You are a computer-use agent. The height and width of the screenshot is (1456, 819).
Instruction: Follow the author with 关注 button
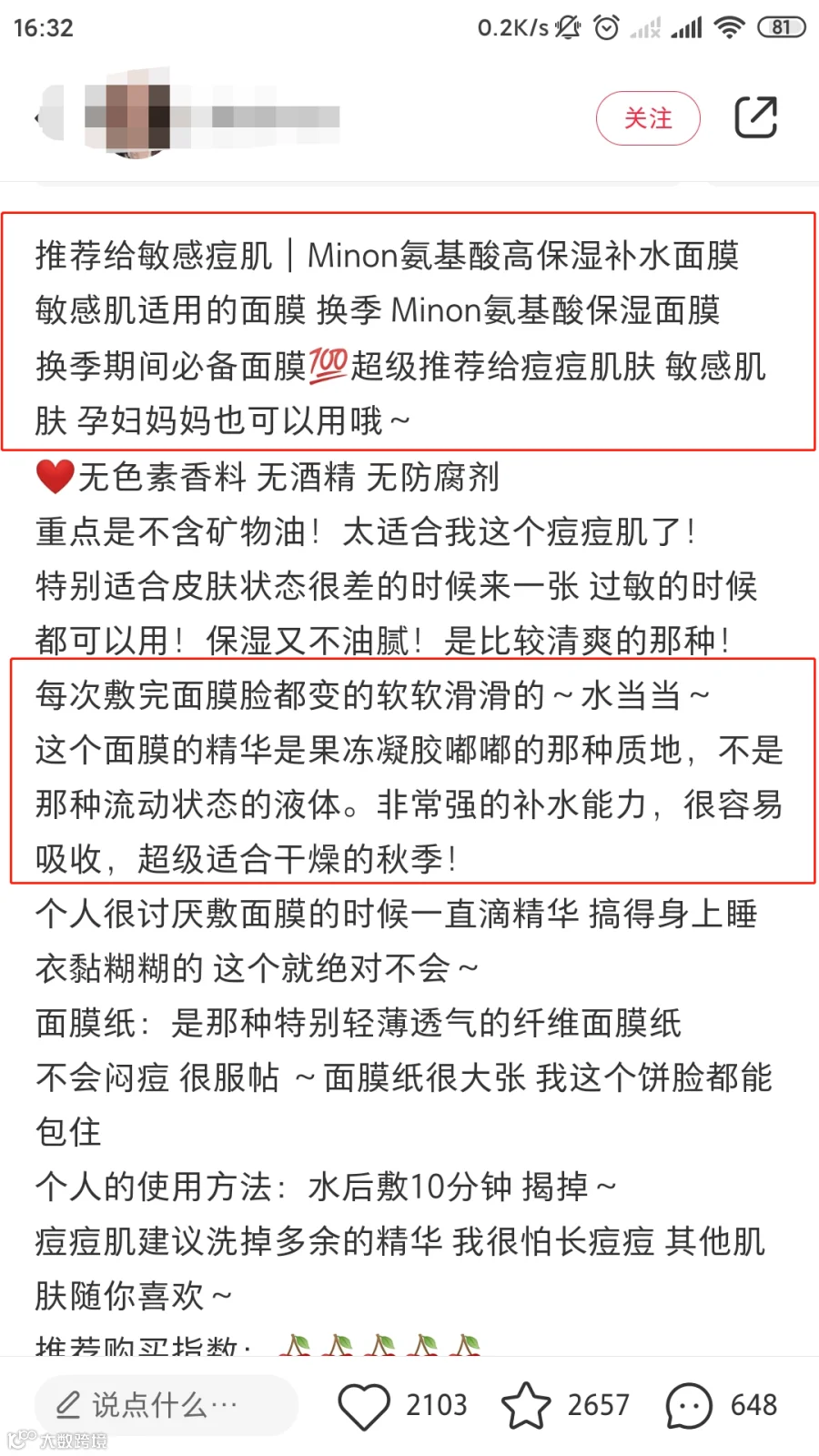point(648,118)
